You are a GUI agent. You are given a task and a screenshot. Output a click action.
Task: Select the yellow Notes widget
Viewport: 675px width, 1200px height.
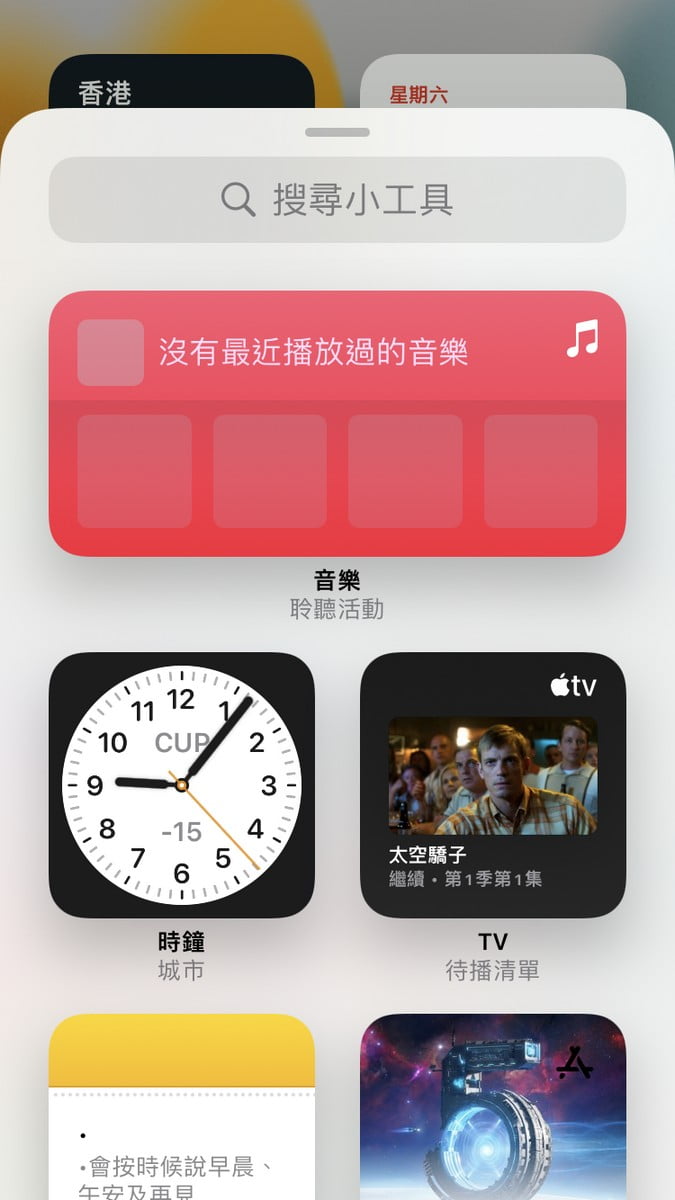[x=181, y=1110]
